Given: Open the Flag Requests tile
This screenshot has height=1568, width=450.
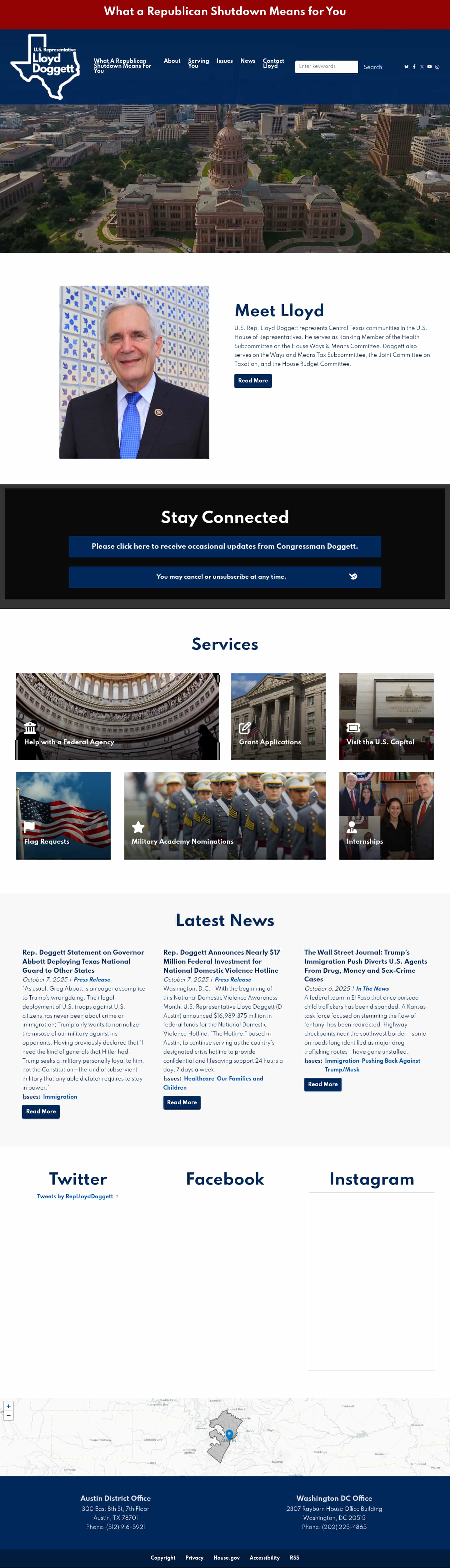Looking at the screenshot, I should (63, 815).
